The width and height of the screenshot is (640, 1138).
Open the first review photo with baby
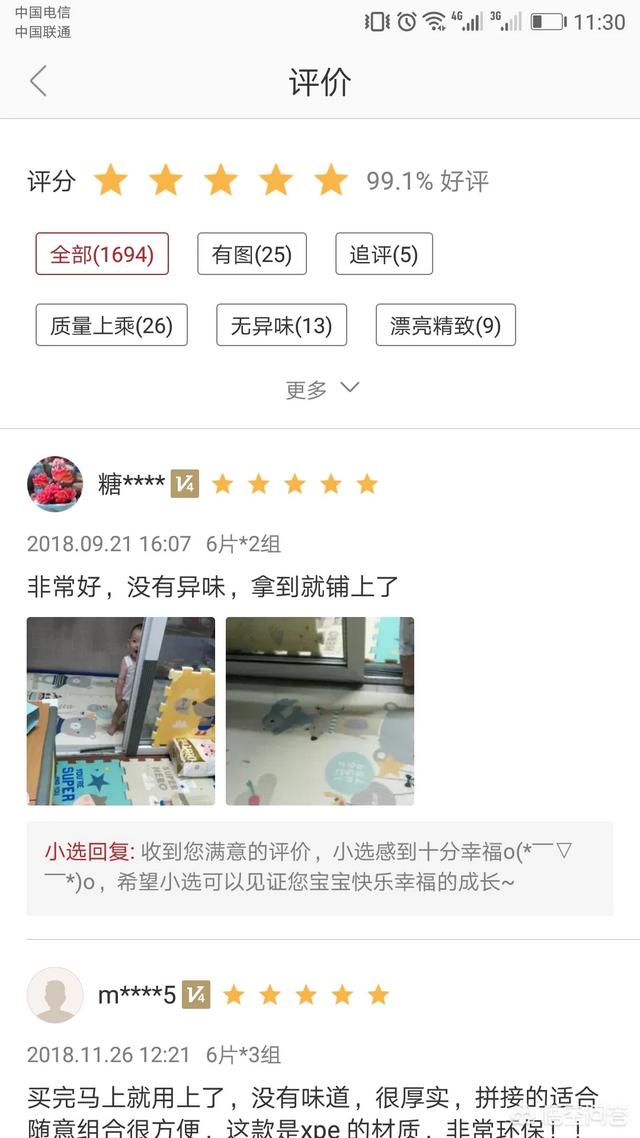(121, 711)
